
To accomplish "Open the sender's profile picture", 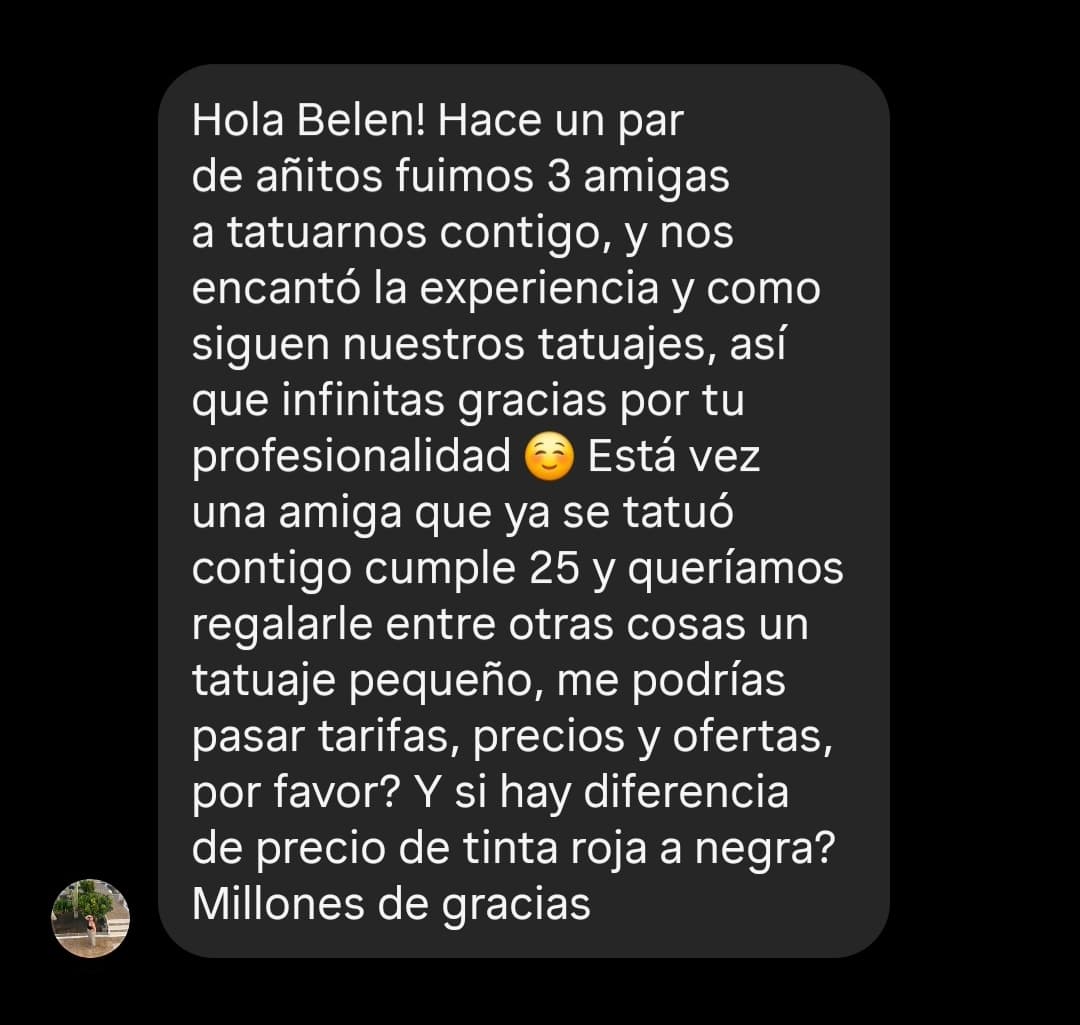I will [91, 918].
